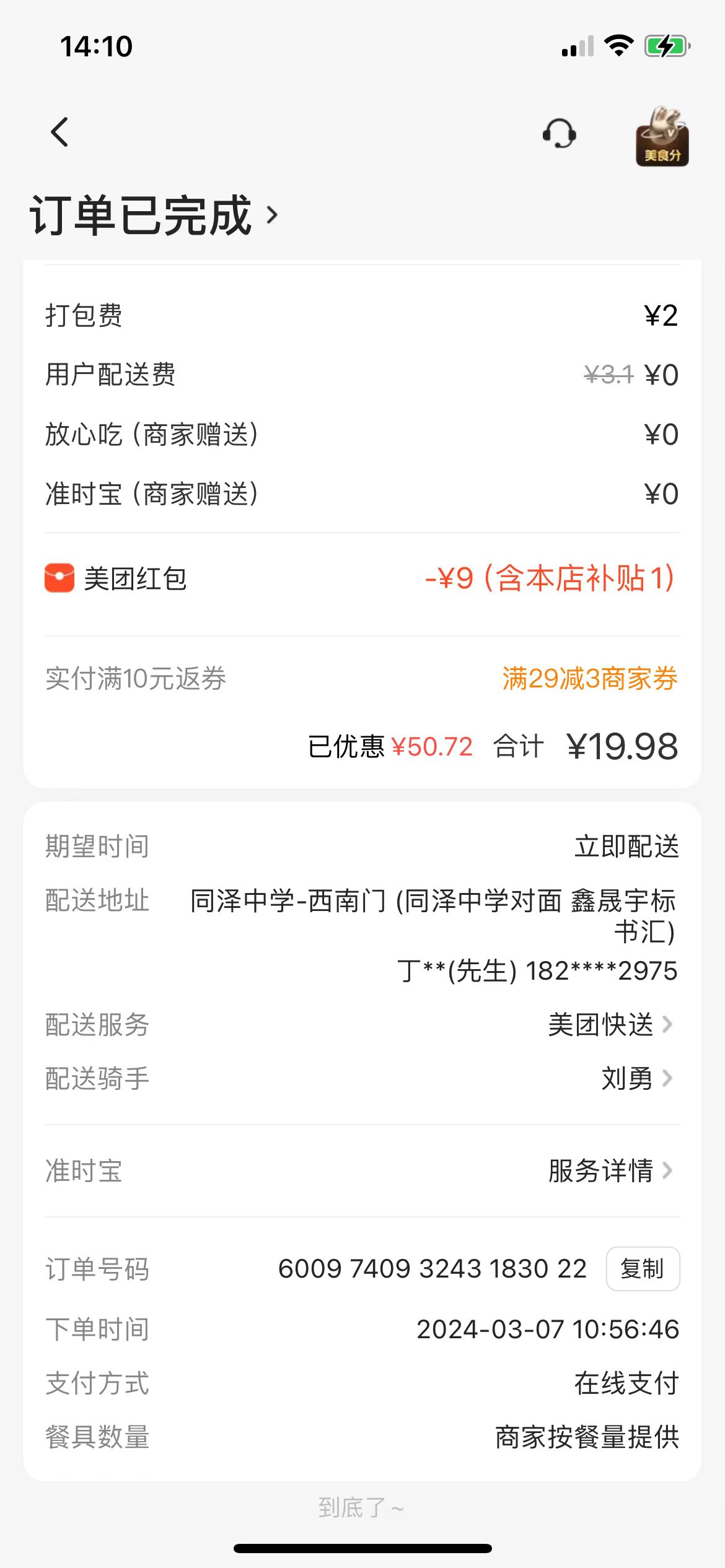View 美团快送 delivery service info

point(610,1025)
